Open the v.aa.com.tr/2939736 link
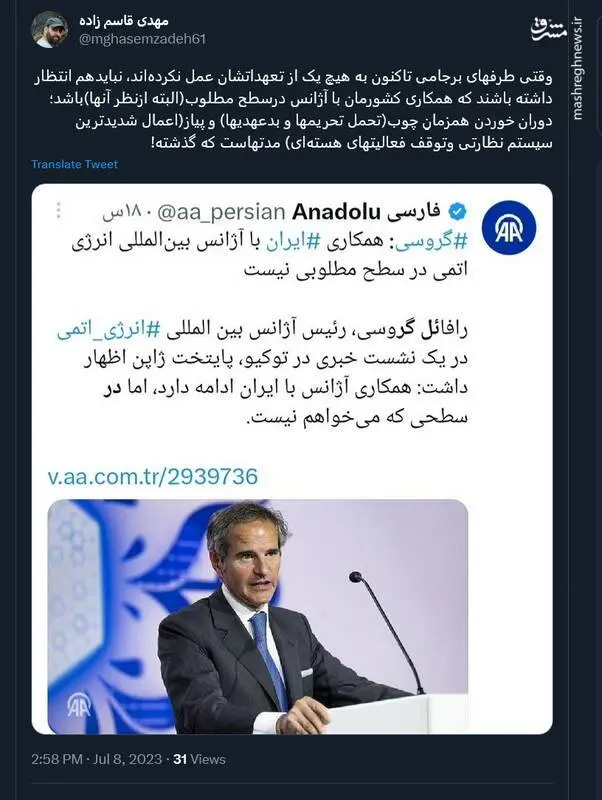The image size is (602, 800). pyautogui.click(x=153, y=476)
